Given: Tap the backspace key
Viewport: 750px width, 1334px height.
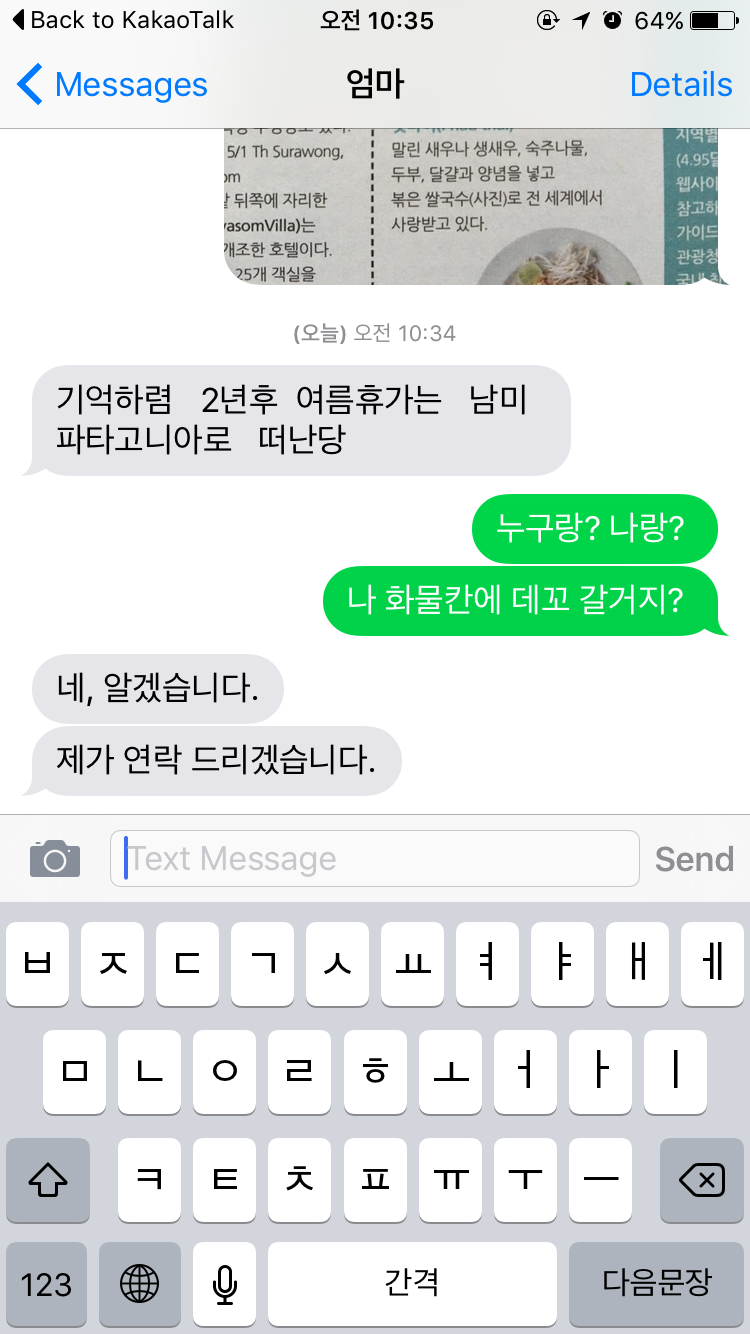Looking at the screenshot, I should coord(701,1180).
